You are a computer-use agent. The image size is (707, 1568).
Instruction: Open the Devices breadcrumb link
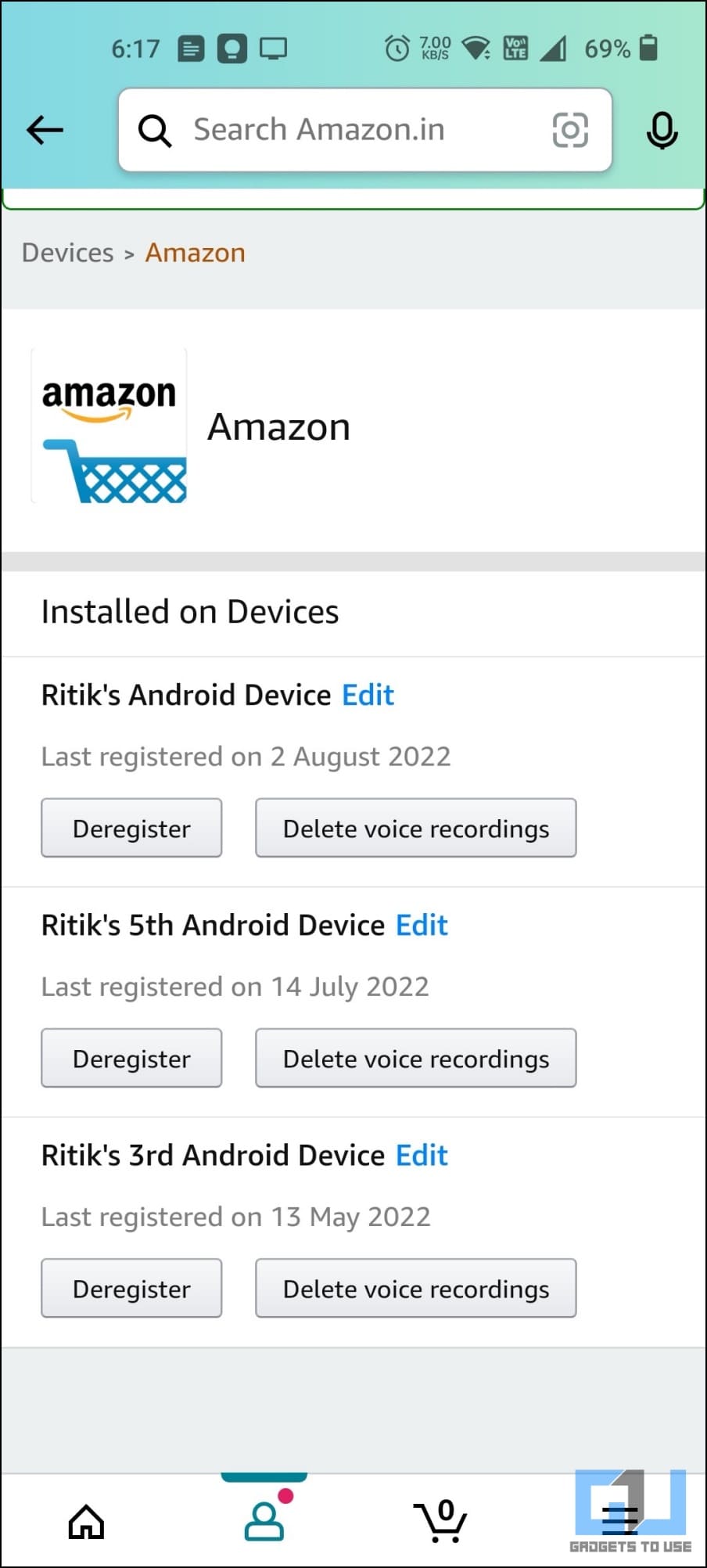coord(68,253)
